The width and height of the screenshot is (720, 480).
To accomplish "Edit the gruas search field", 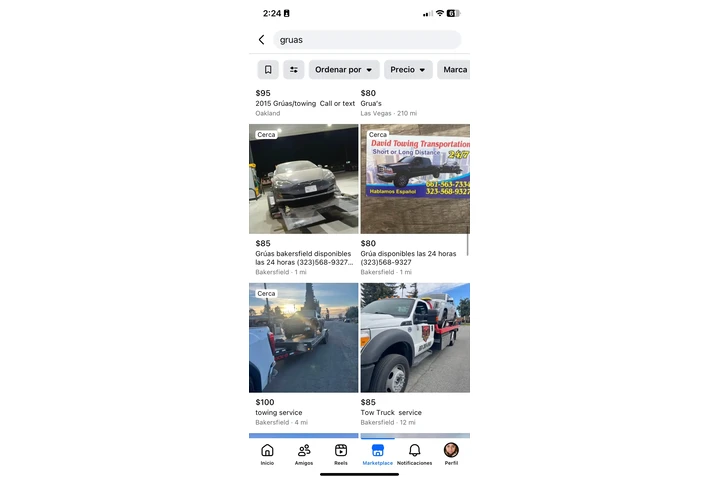I will click(x=366, y=40).
